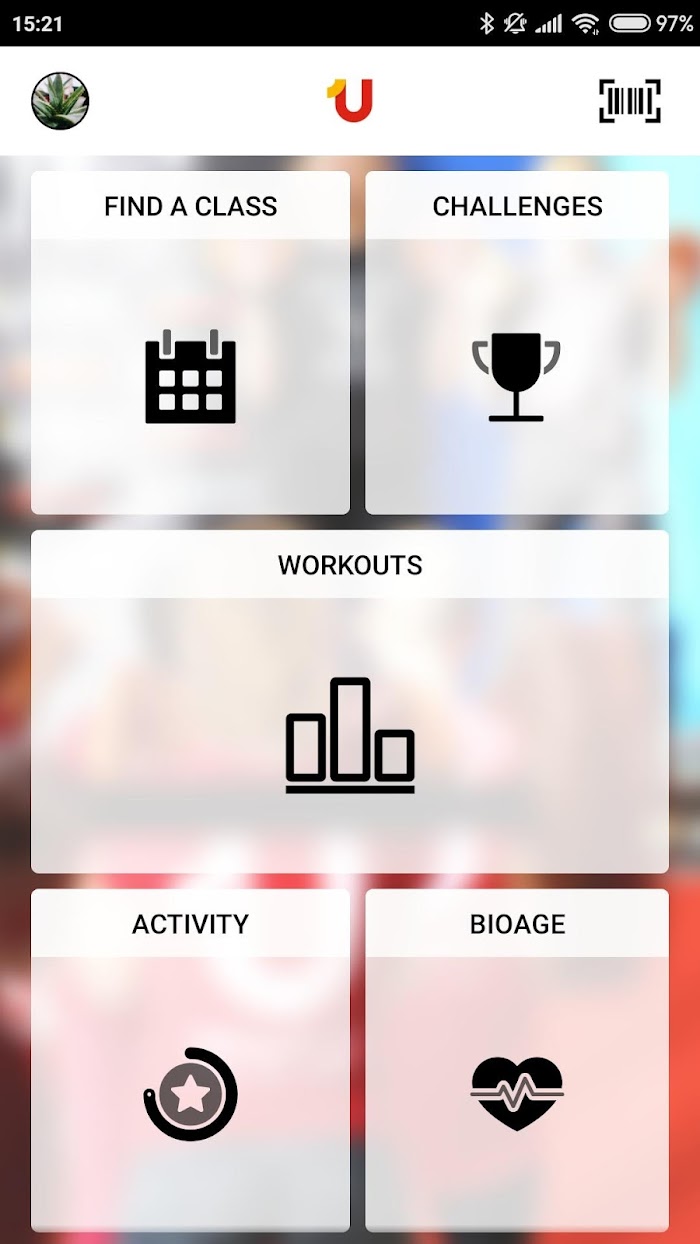Open the barcode scanner icon
Viewport: 700px width, 1244px height.
point(630,101)
